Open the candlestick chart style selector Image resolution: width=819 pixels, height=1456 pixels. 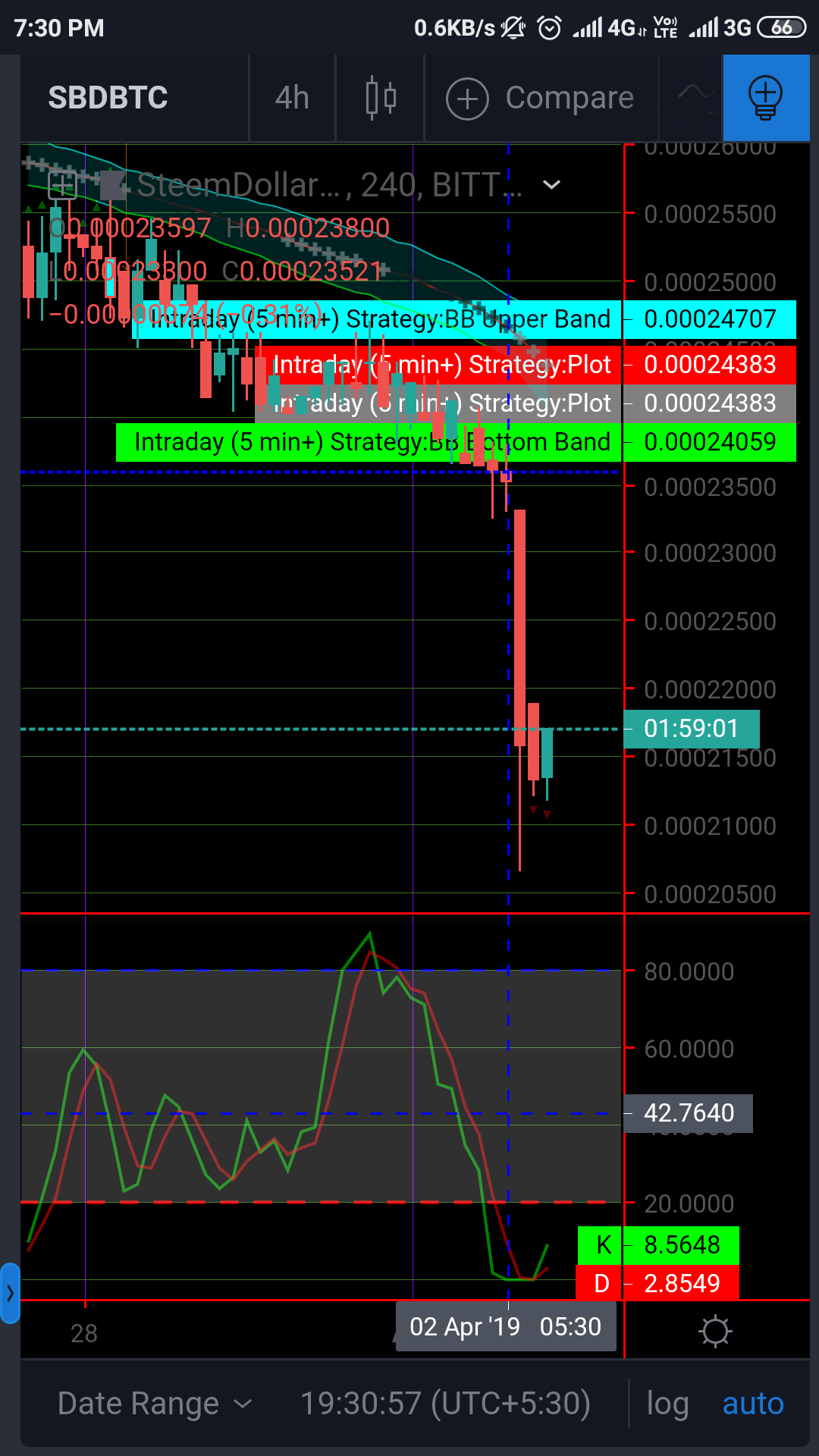[x=380, y=98]
